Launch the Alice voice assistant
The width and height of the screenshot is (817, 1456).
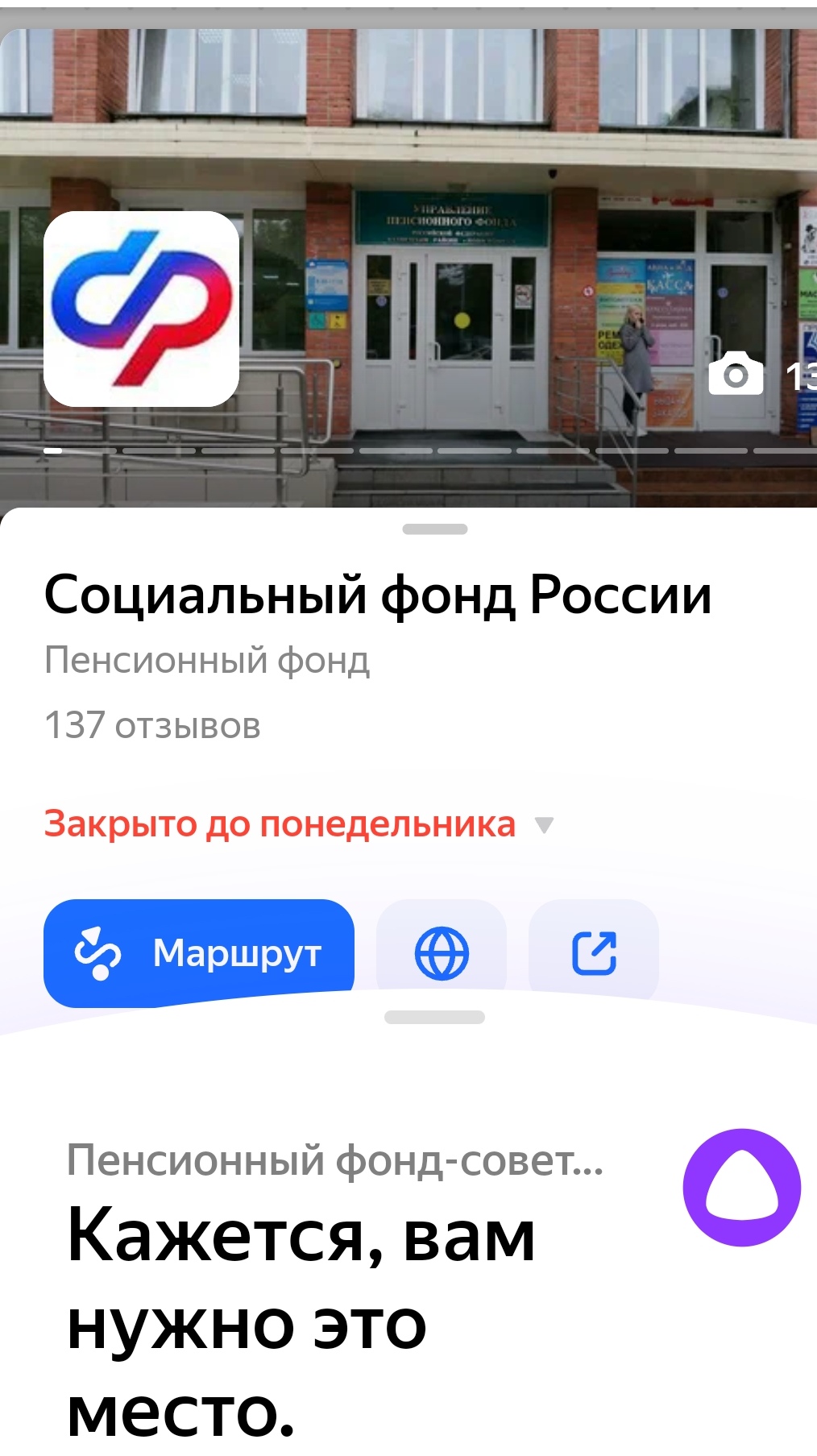pos(741,1187)
